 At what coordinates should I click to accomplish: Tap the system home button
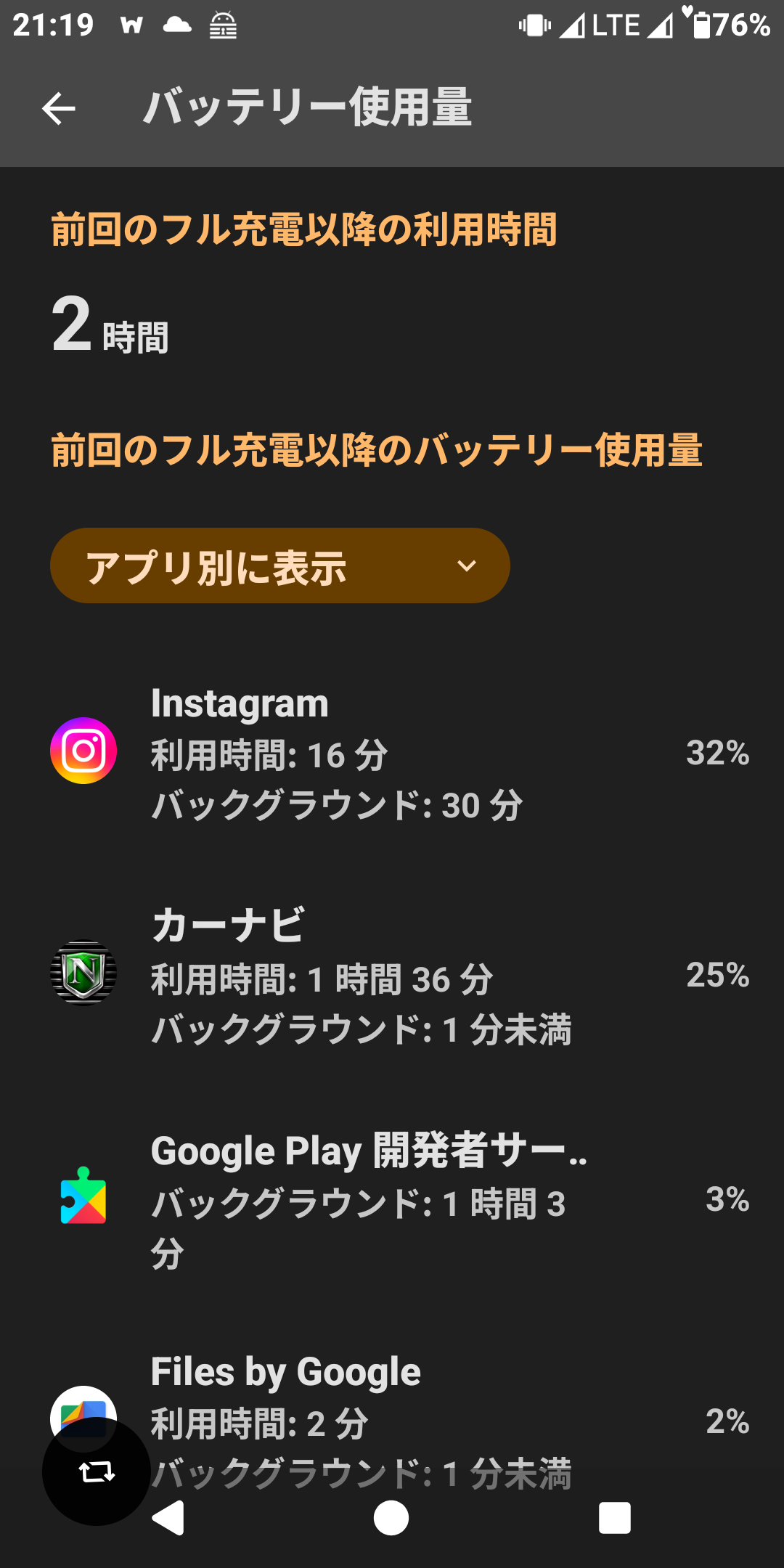pos(391,1518)
